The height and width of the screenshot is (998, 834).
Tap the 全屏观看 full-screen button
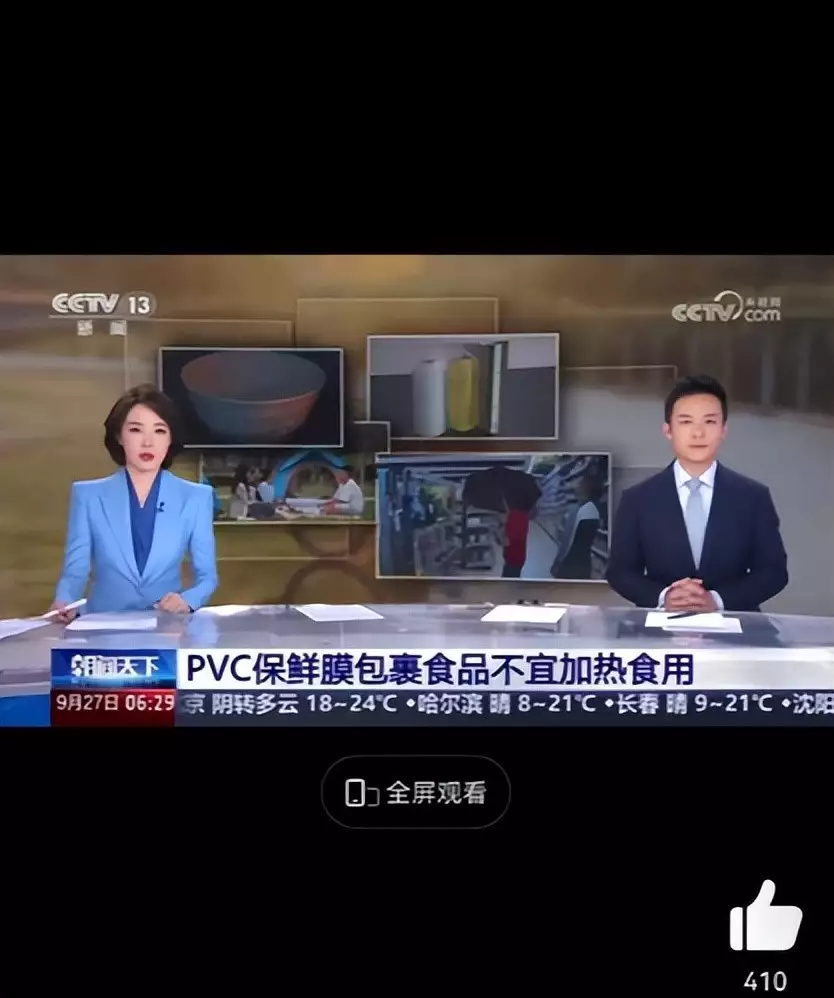pyautogui.click(x=416, y=792)
